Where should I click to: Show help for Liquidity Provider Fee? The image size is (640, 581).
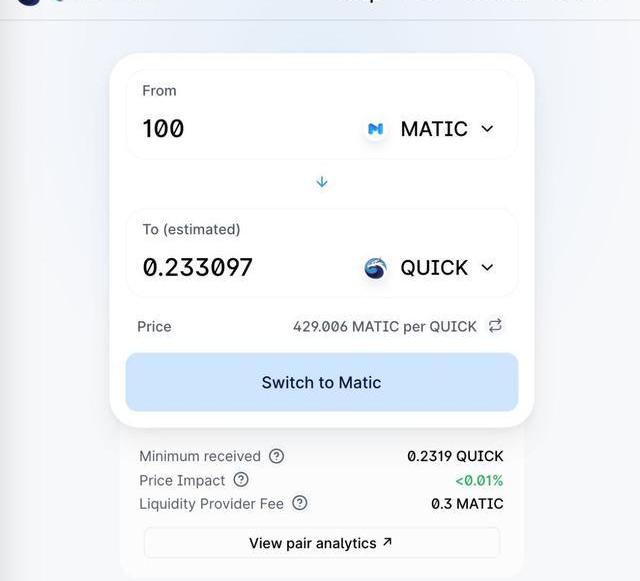click(300, 504)
